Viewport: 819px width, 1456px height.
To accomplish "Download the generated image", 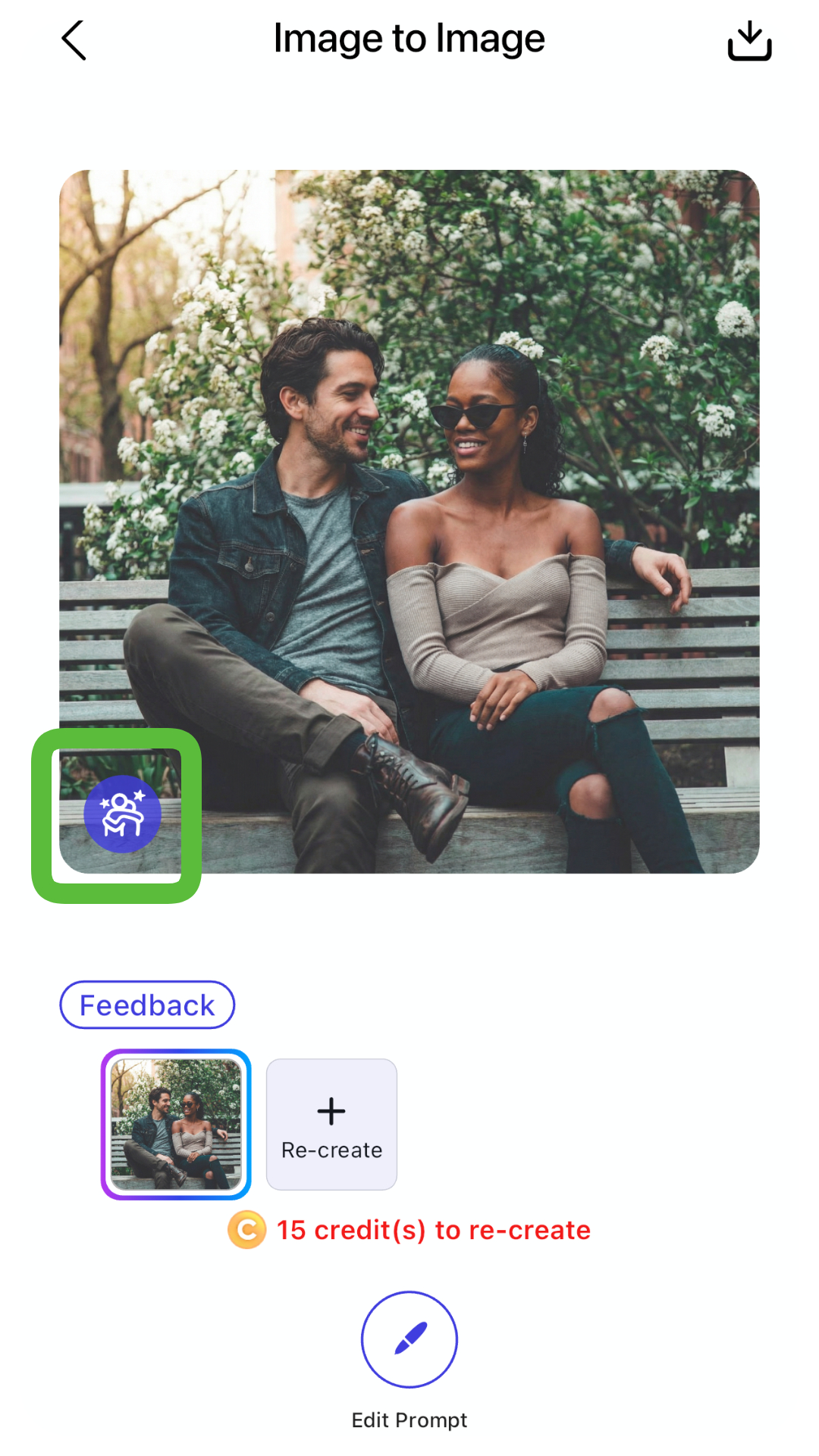I will tap(749, 40).
